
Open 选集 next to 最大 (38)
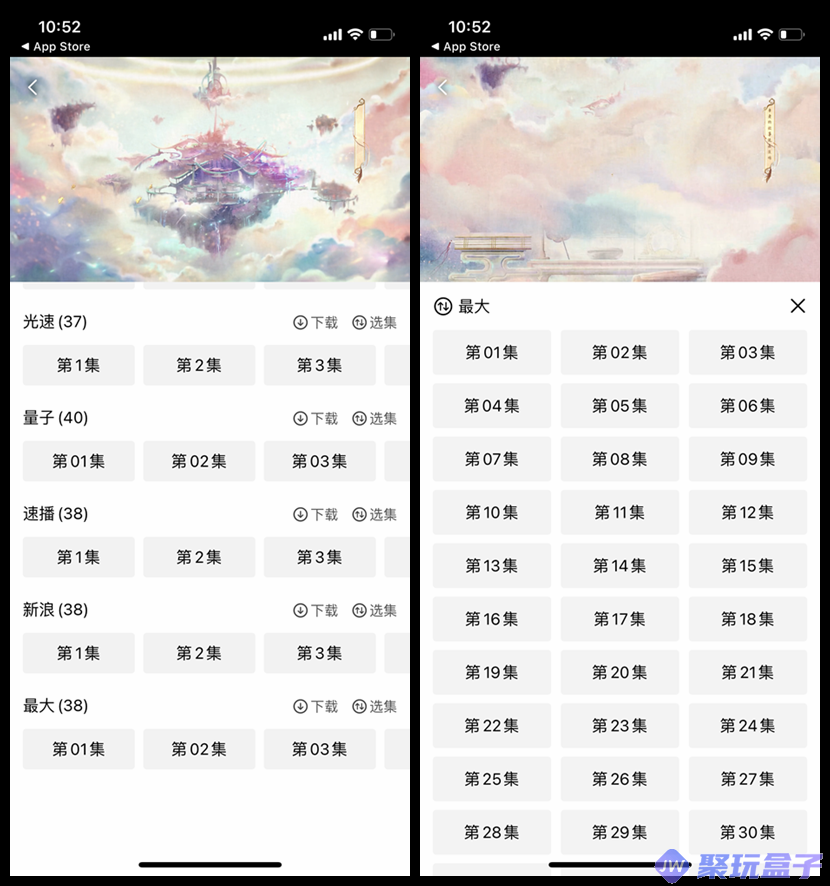tap(375, 706)
